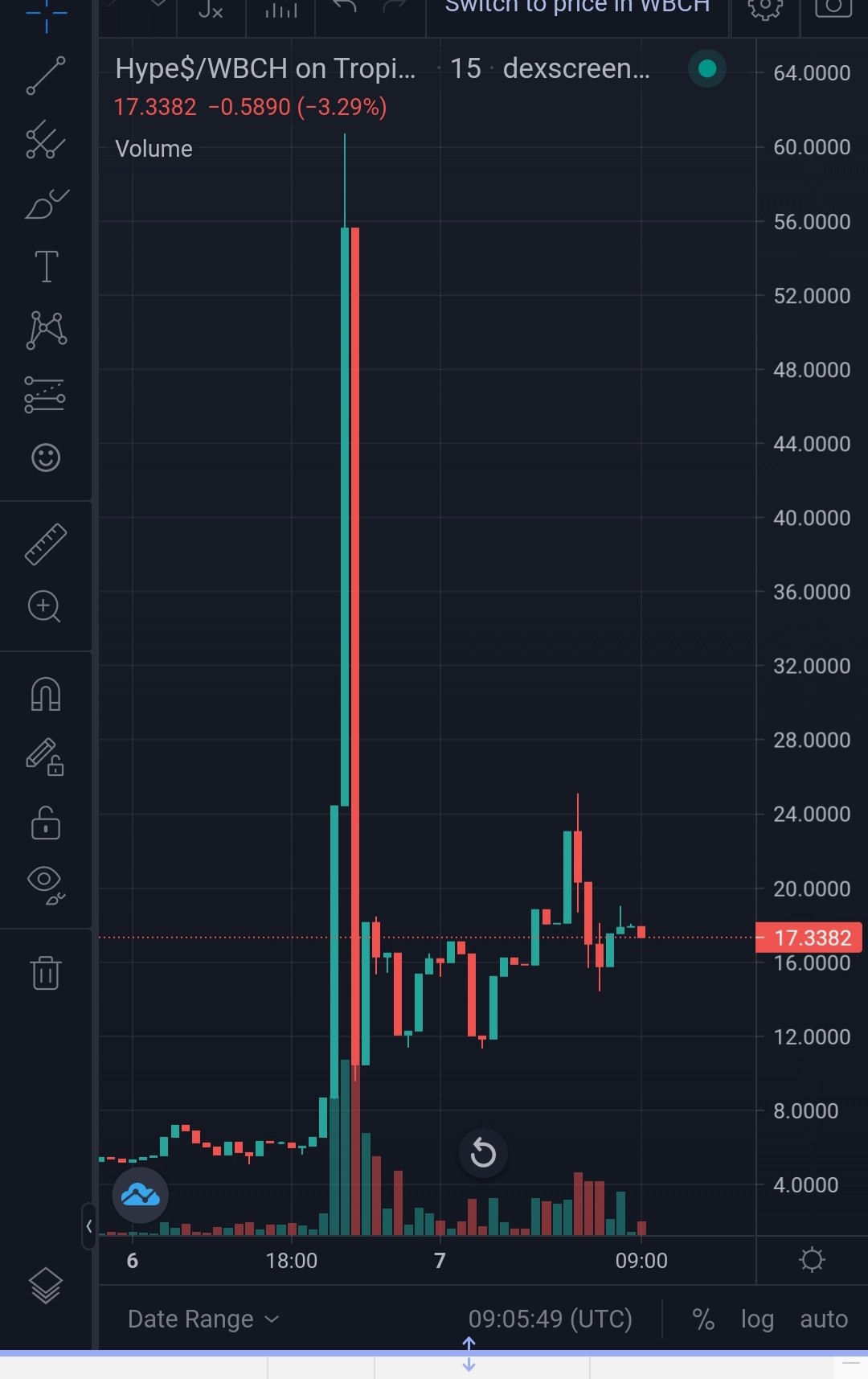The width and height of the screenshot is (868, 1379).
Task: Select the trend line drawing tool
Action: coord(46,76)
